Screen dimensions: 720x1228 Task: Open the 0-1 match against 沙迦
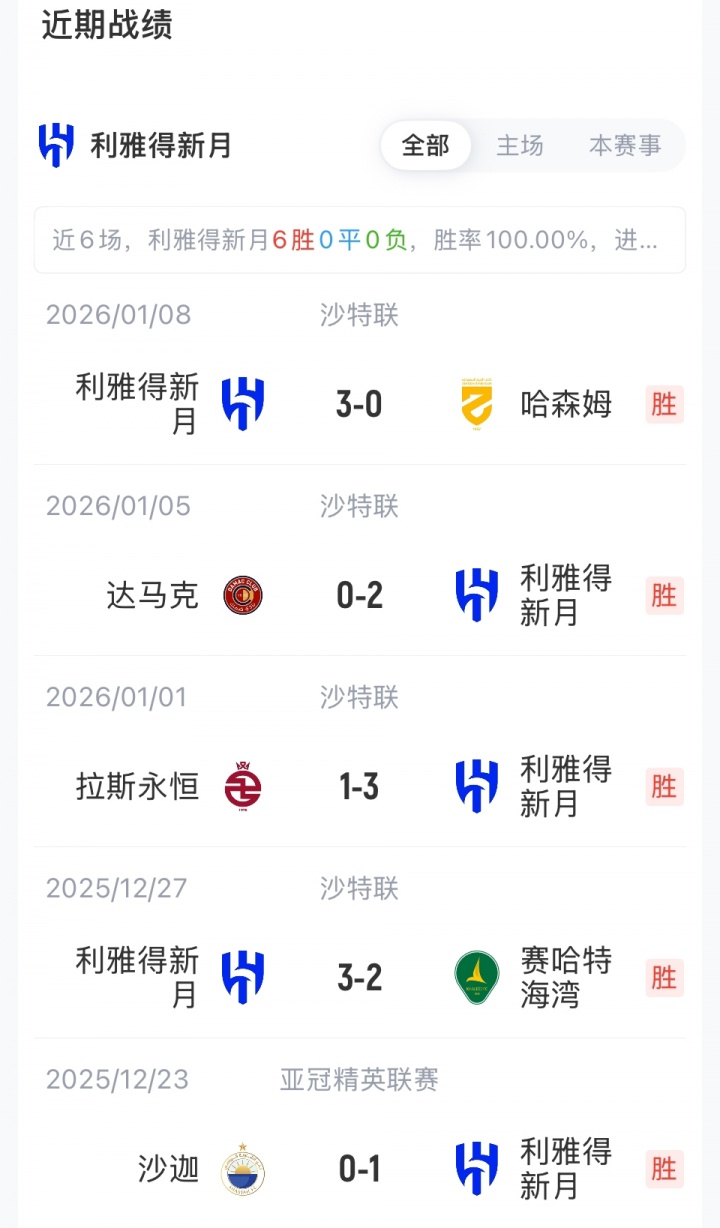click(x=359, y=1168)
